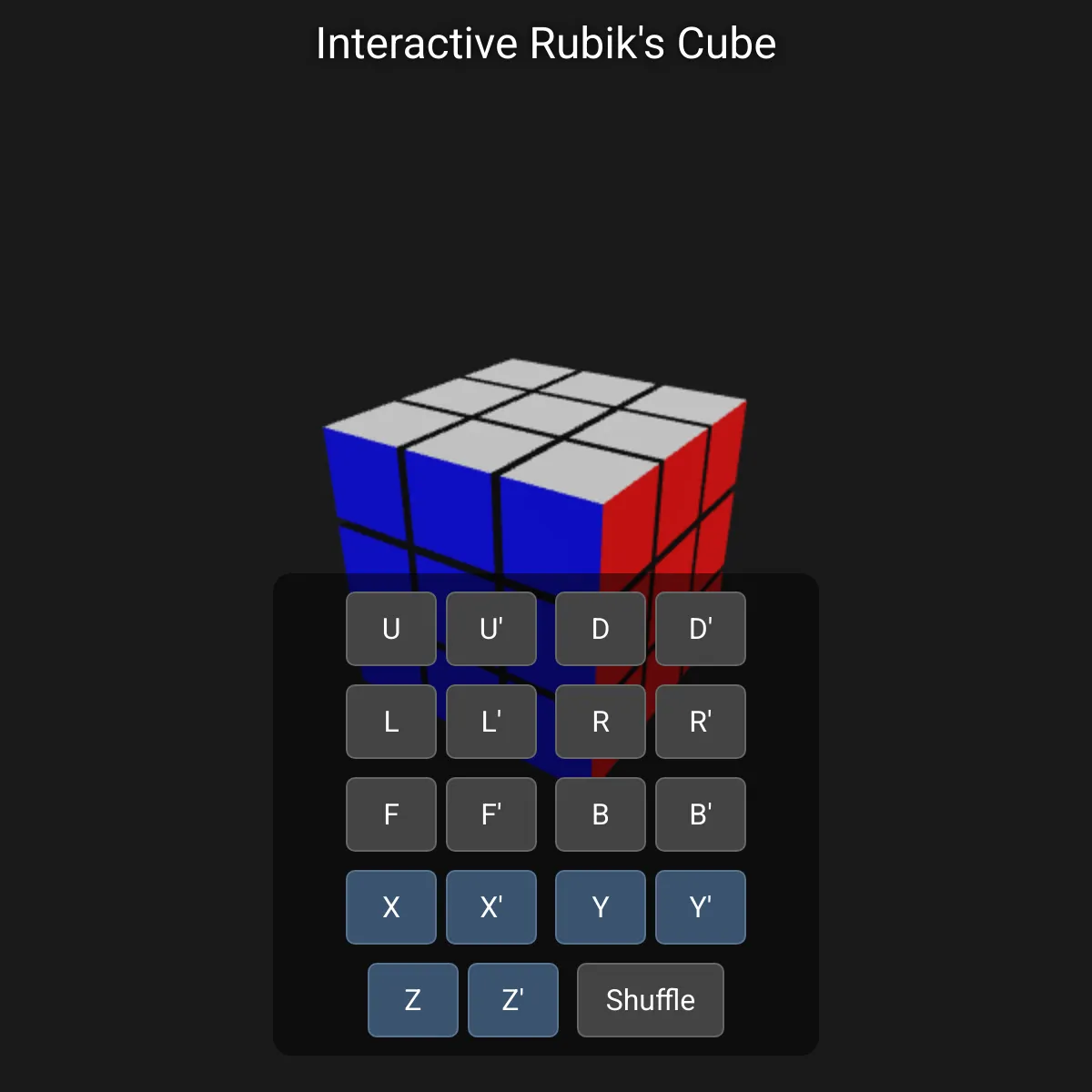Image resolution: width=1092 pixels, height=1092 pixels.
Task: Select the D' move button
Action: (x=701, y=629)
